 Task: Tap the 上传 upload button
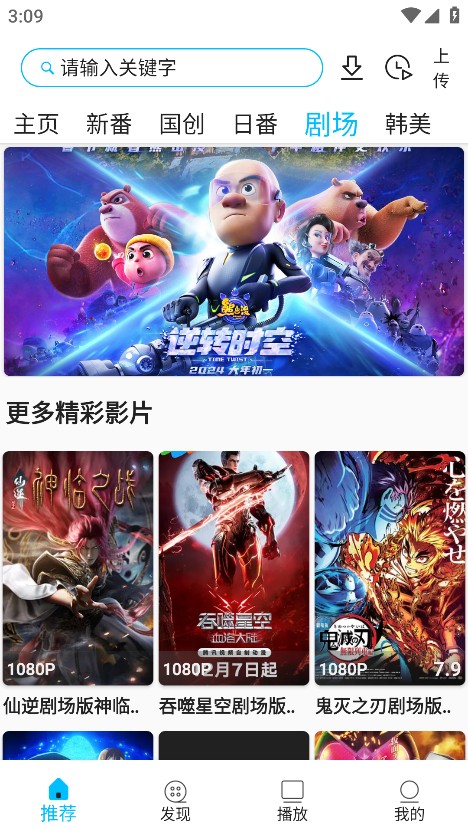point(441,68)
